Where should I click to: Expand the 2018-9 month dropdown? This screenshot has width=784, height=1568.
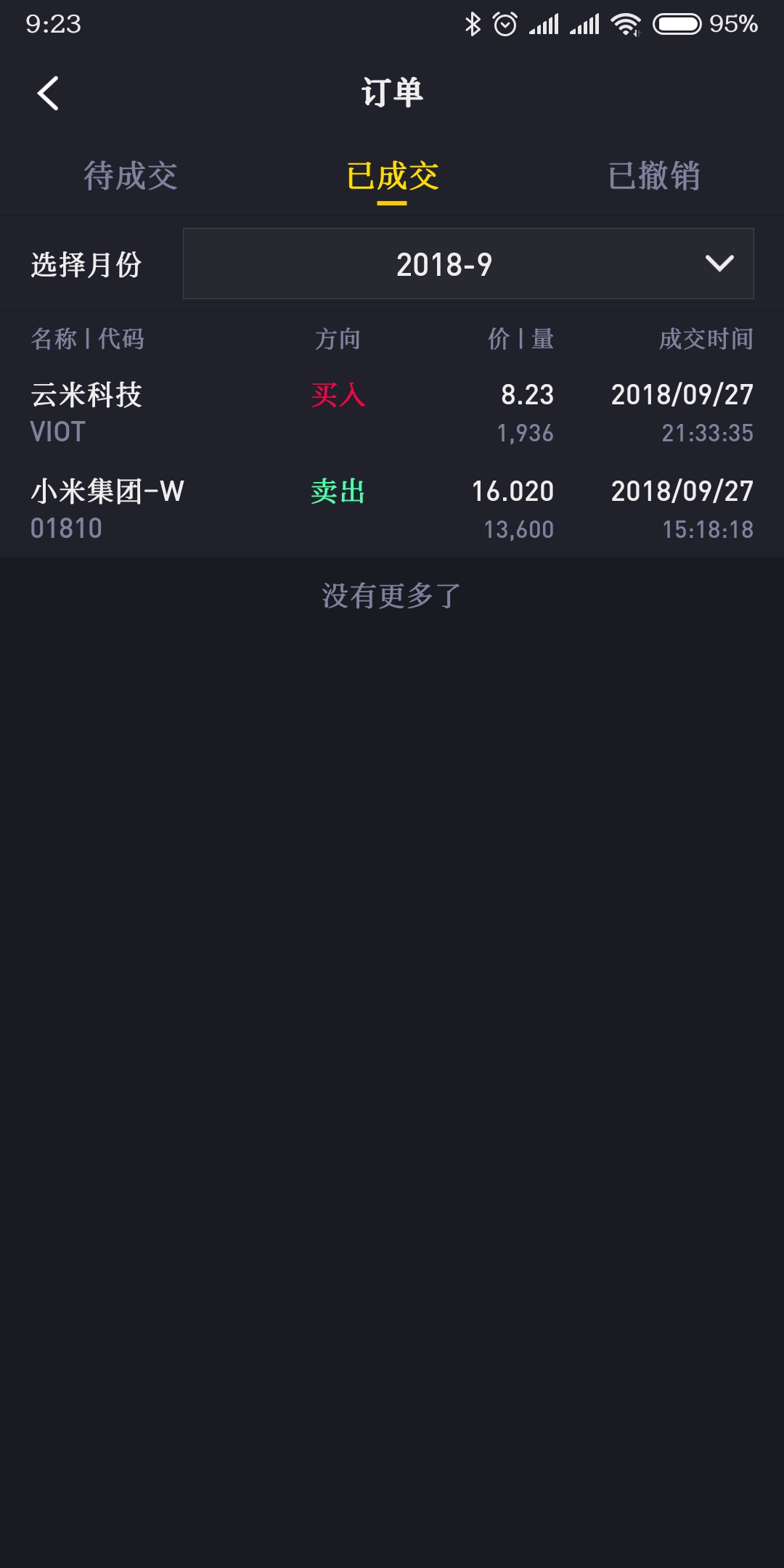[468, 264]
